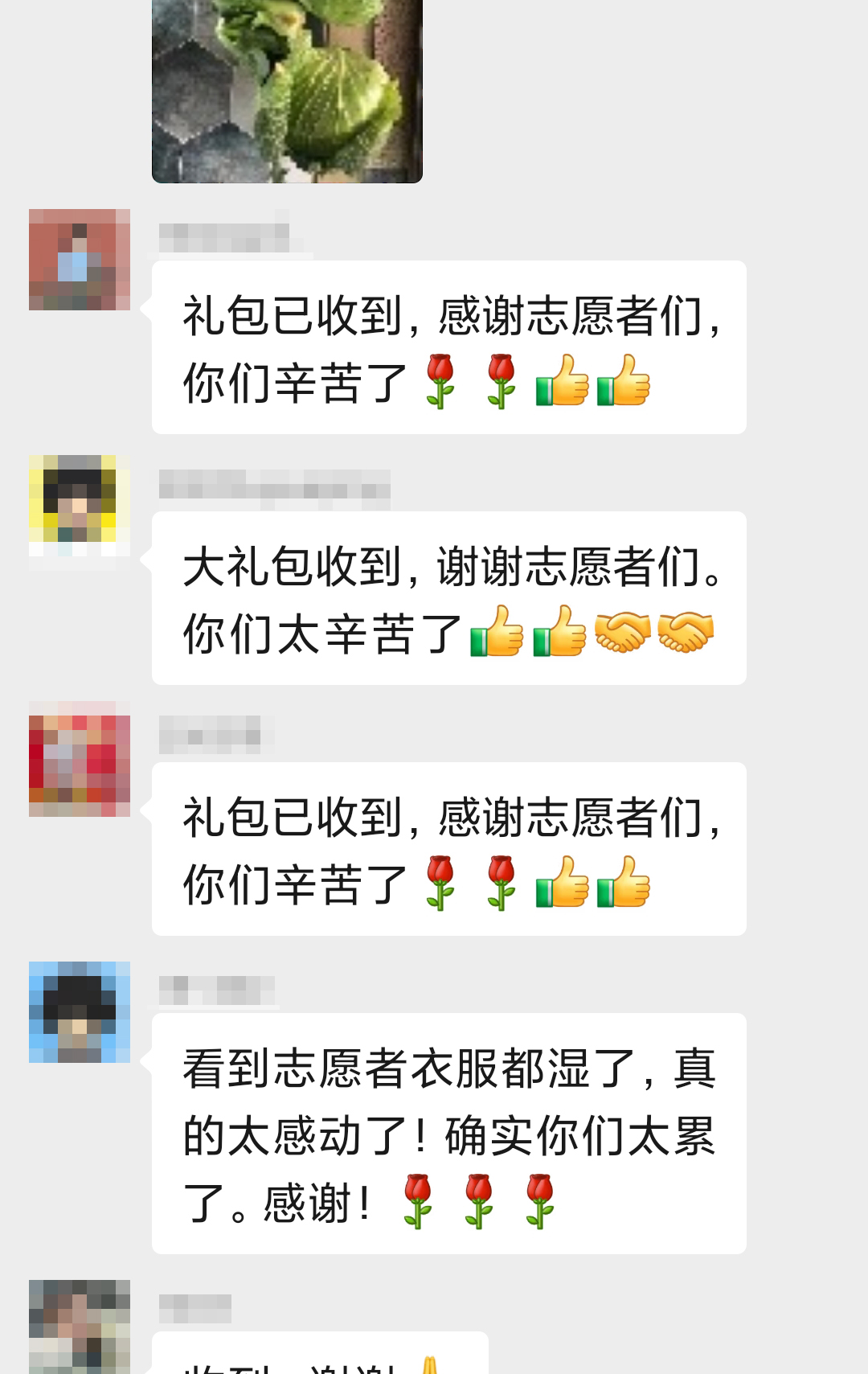Open avatar of the '收到，谢谢' message sender
The image size is (868, 1374).
point(79,1325)
